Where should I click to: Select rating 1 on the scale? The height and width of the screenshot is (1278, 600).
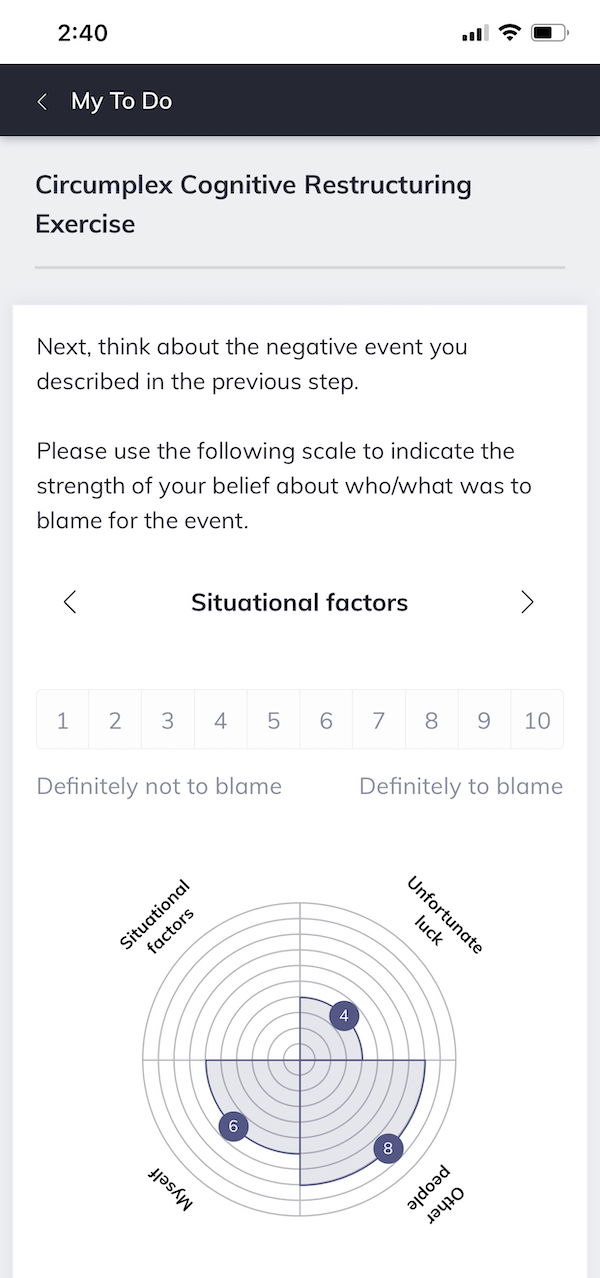tap(63, 720)
